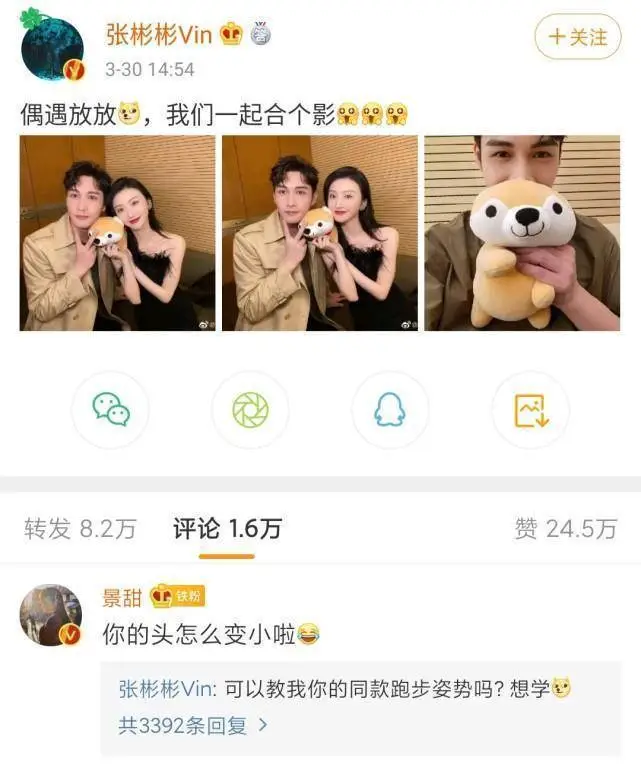This screenshot has width=641, height=765.
Task: Open 景甜's avatar in the comments
Action: click(51, 615)
